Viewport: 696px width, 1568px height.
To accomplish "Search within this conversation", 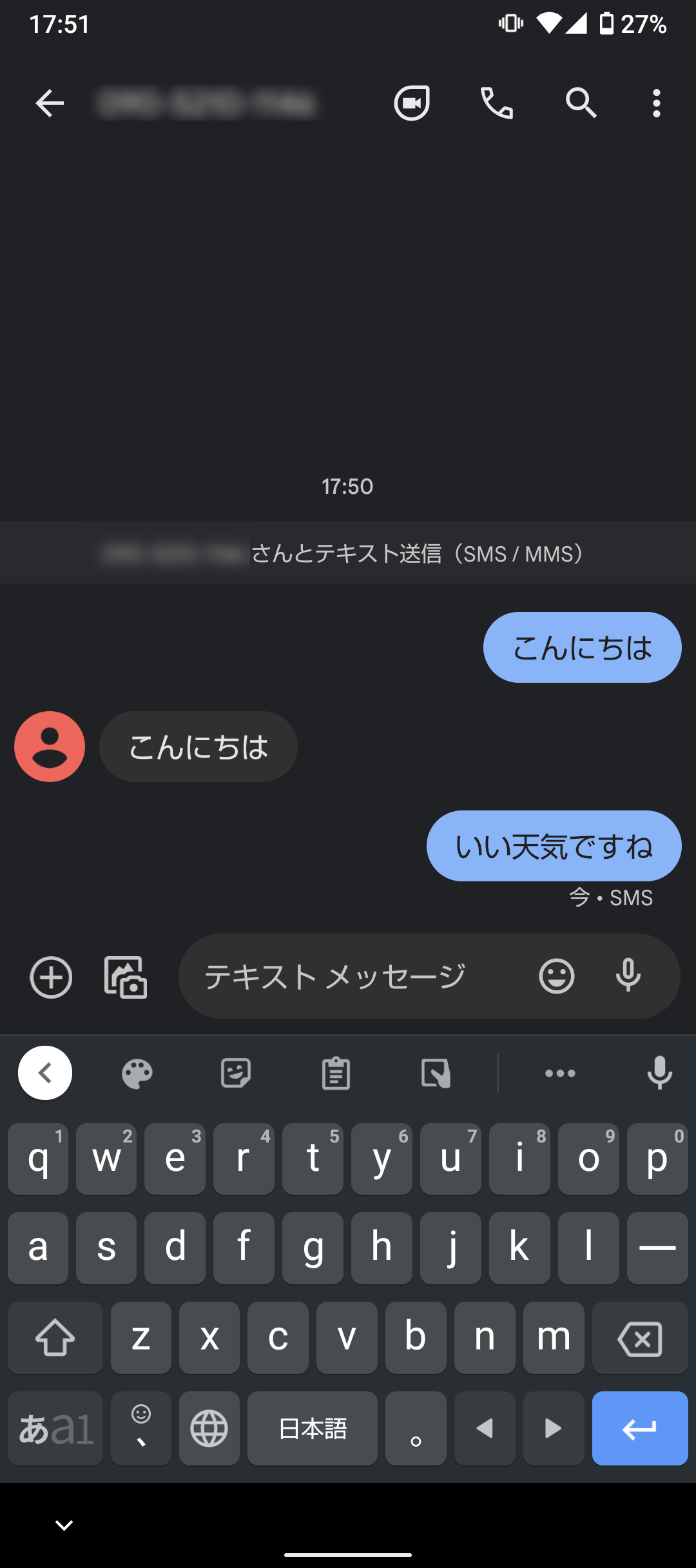I will click(581, 103).
